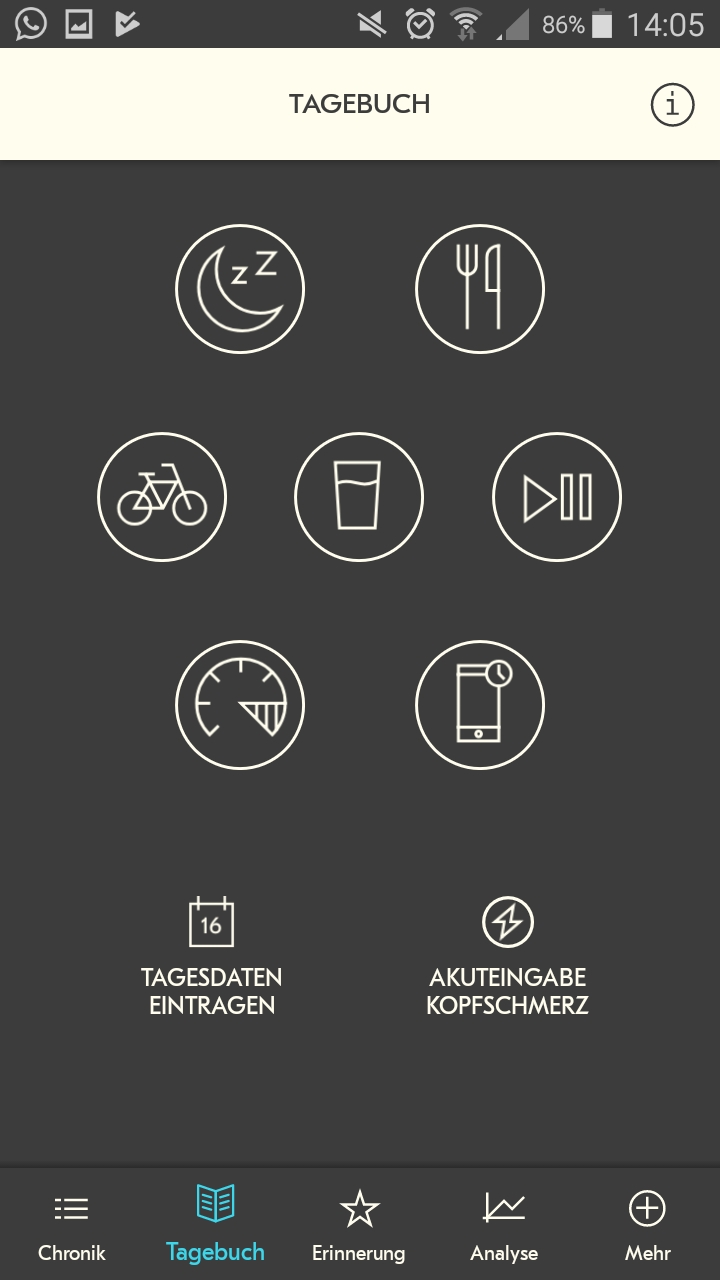
Task: Open the Mehr tab
Action: [647, 1225]
